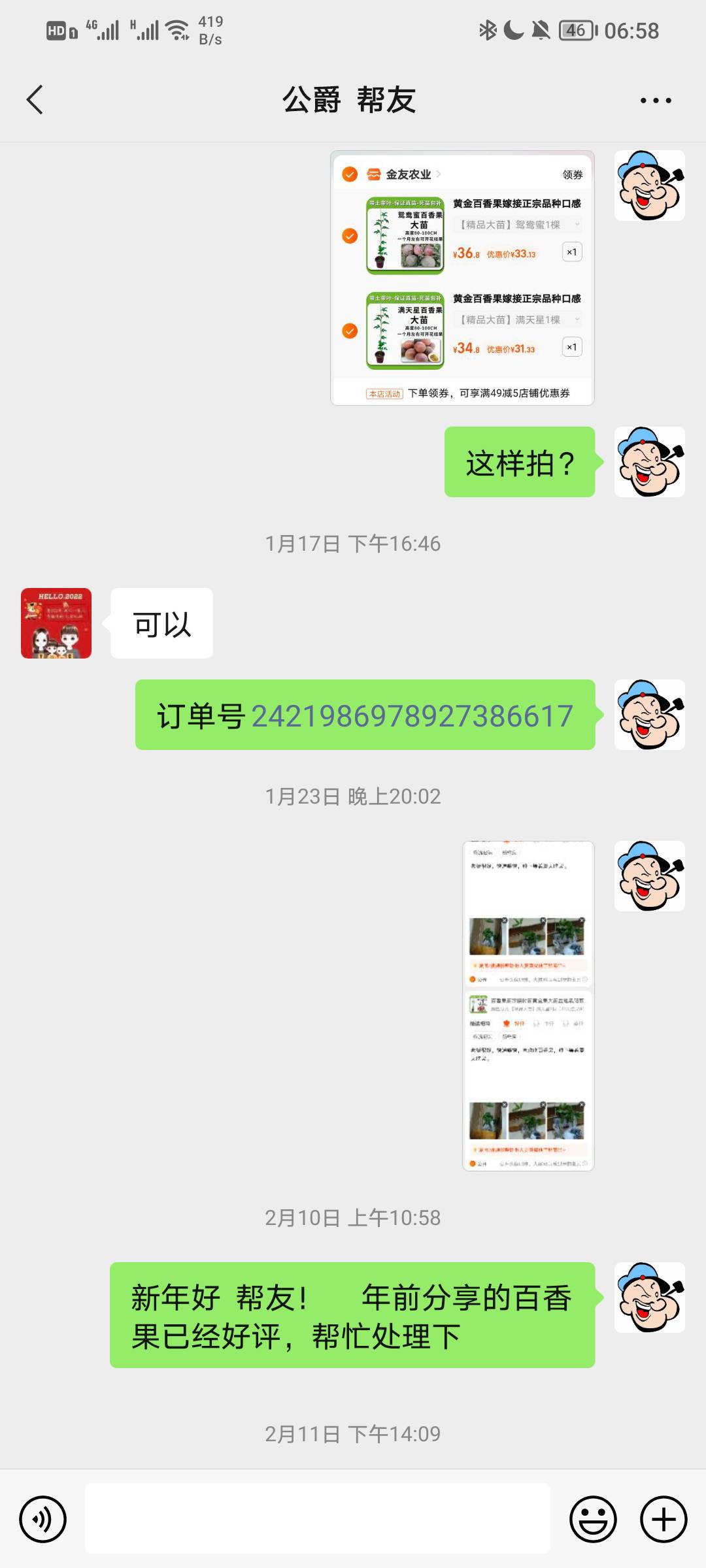This screenshot has width=706, height=1568.
Task: Switch to voice message input
Action: tap(43, 1519)
